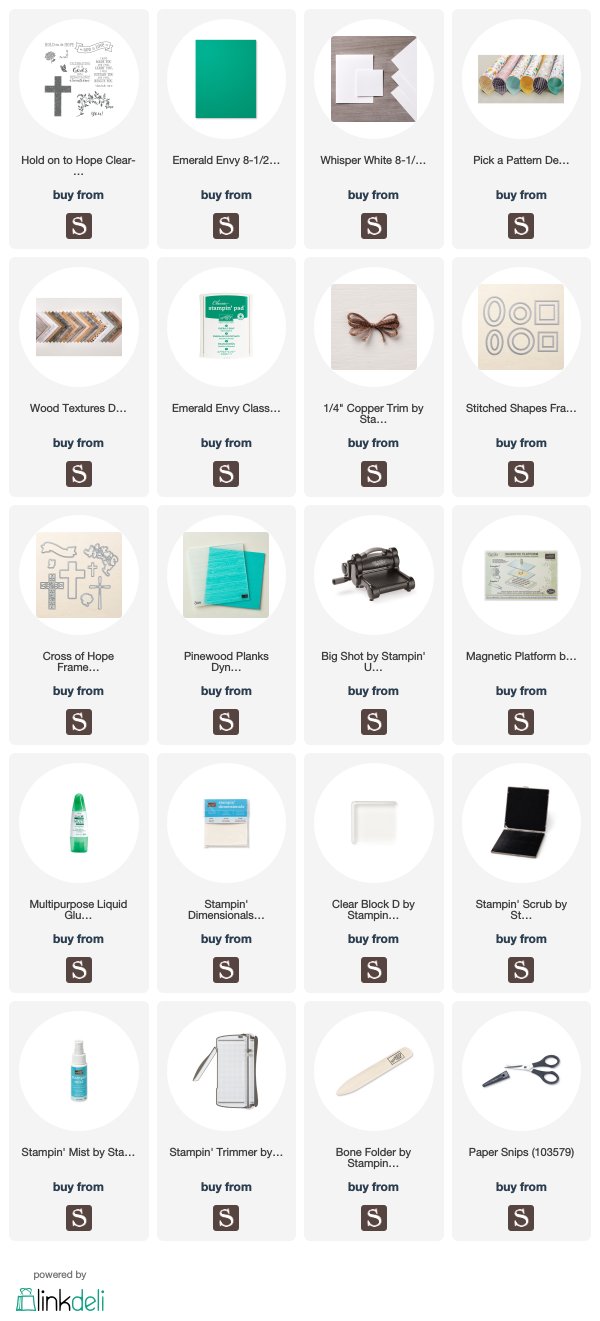Tap the store button under Clear Block D

[x=374, y=969]
